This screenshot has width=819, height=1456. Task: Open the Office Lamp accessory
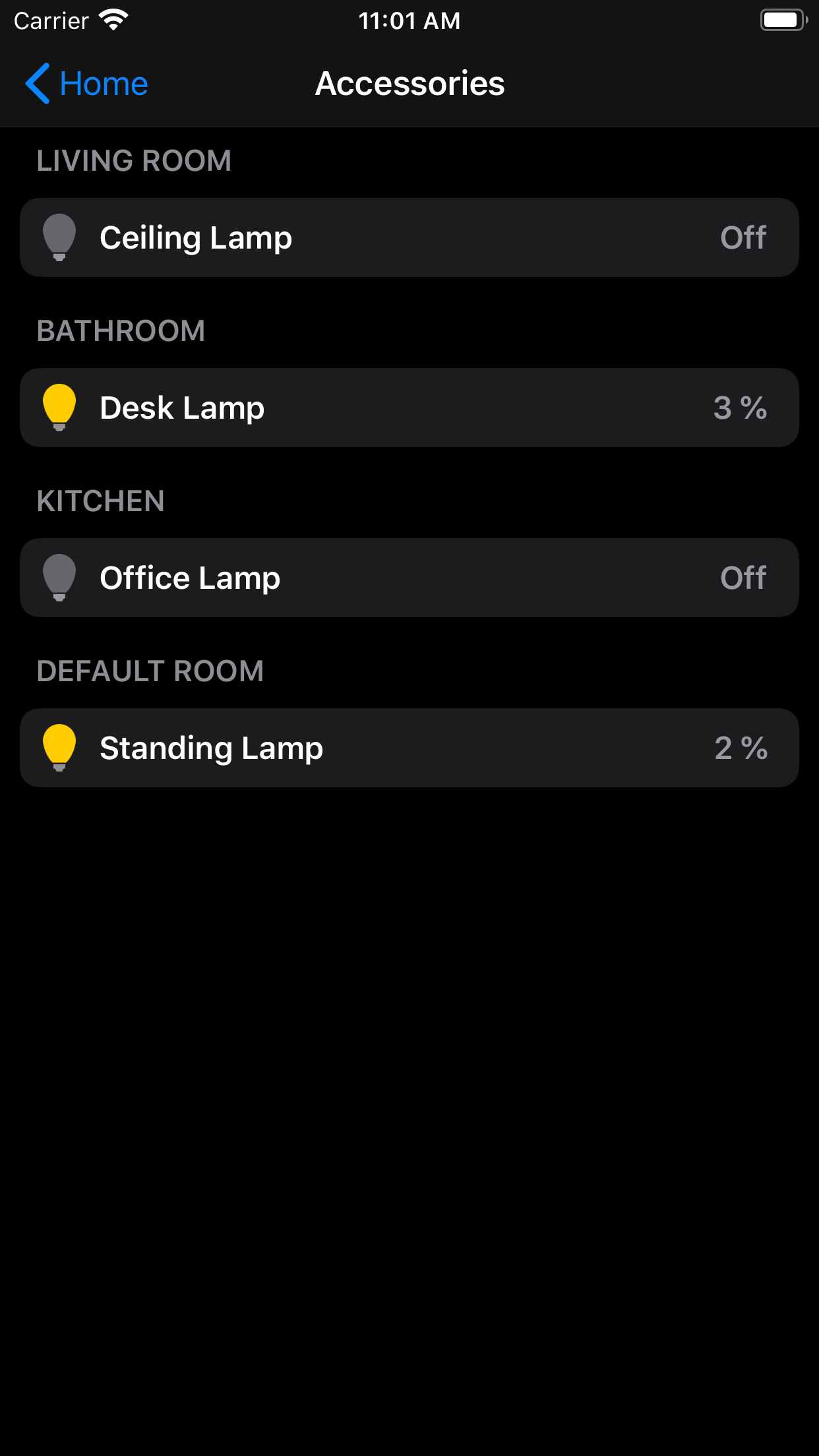409,578
